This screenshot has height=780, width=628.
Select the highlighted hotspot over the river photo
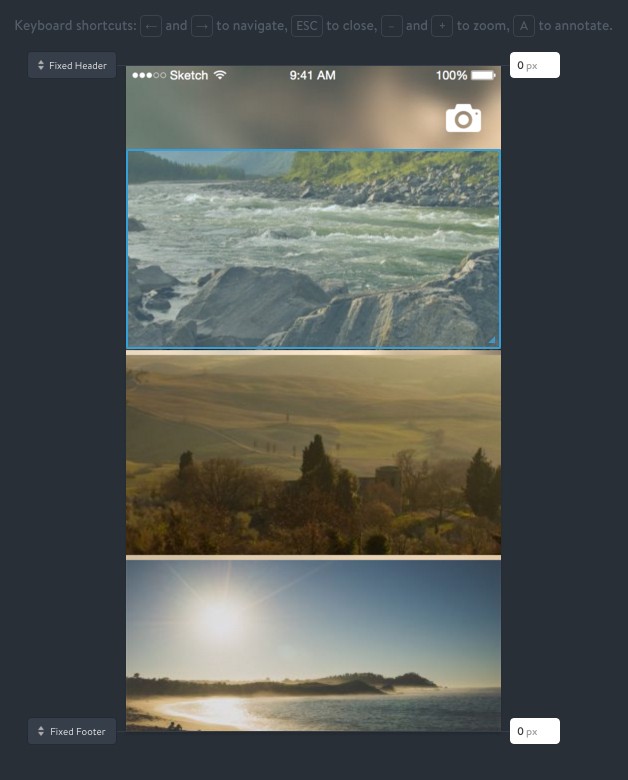point(313,248)
